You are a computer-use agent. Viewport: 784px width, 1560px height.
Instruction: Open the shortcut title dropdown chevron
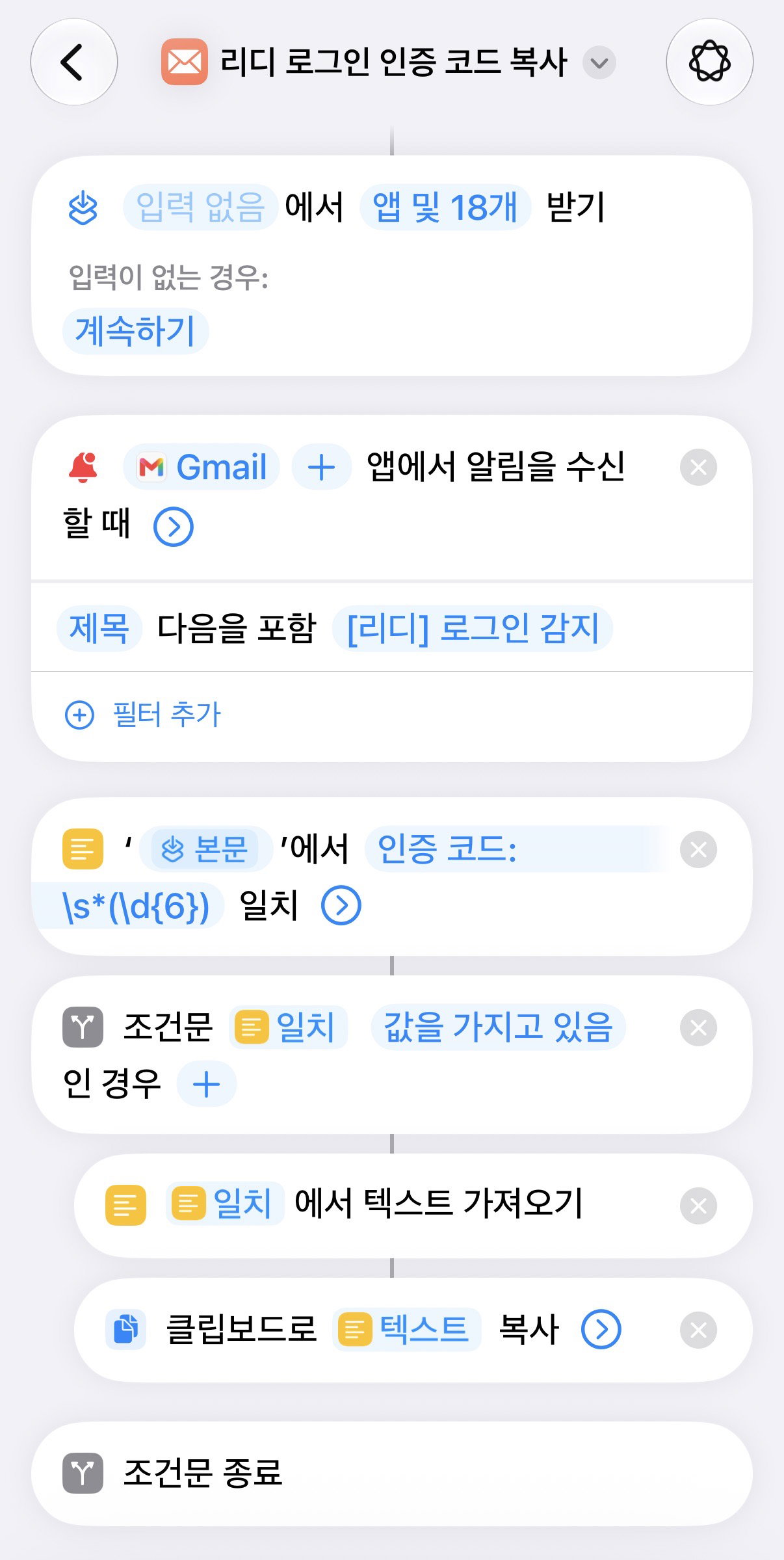click(x=599, y=63)
